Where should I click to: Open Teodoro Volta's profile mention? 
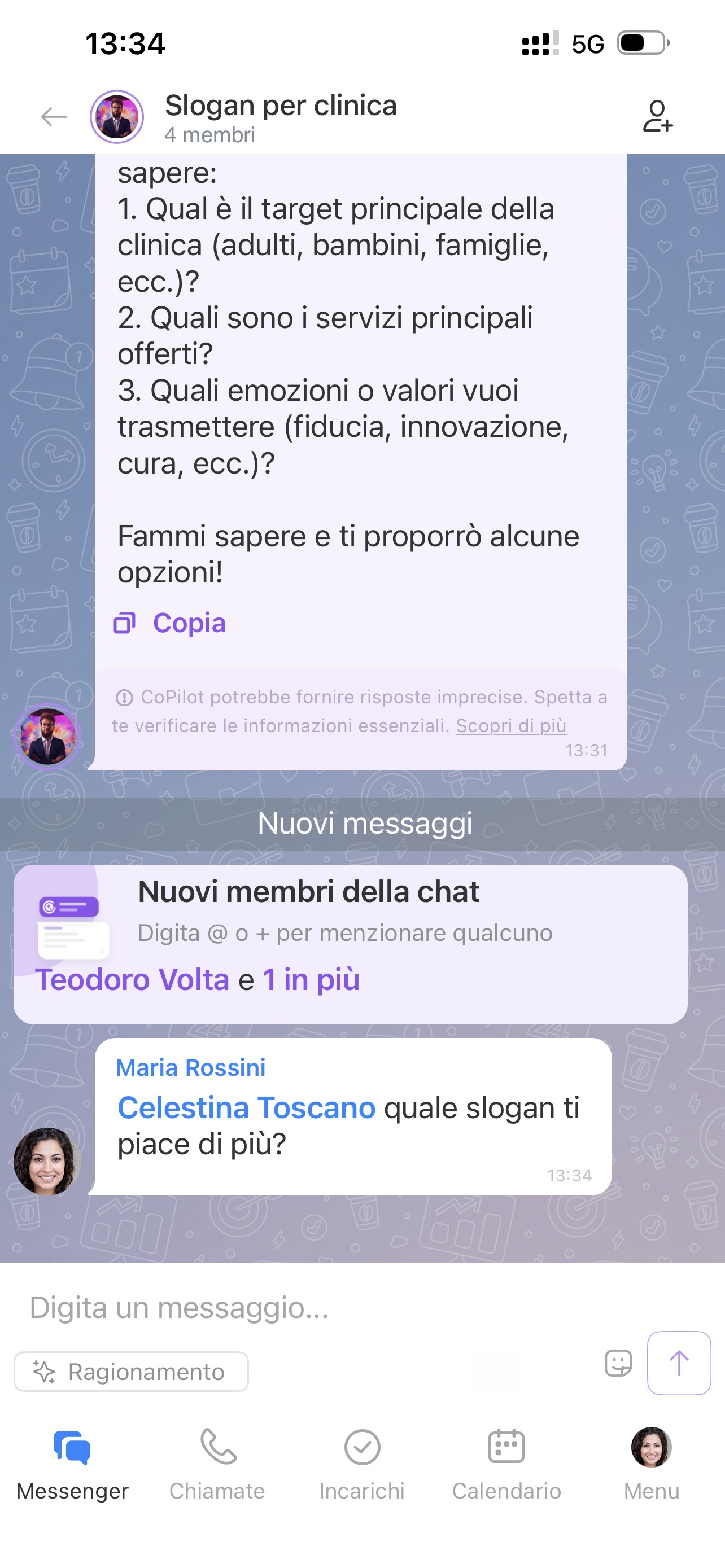[x=132, y=980]
